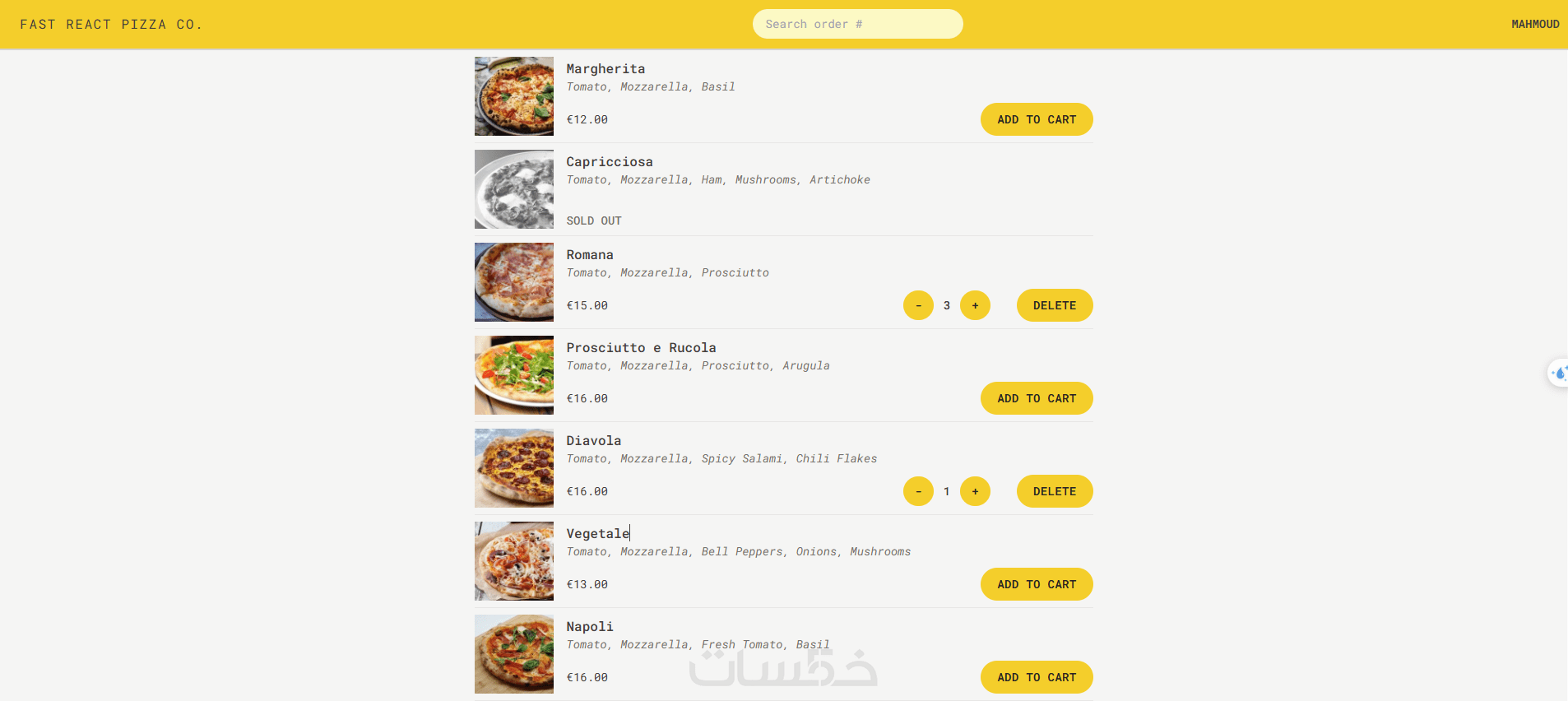This screenshot has height=701, width=1568.
Task: Open the Fast React Pizza Co. home link
Action: pos(111,25)
